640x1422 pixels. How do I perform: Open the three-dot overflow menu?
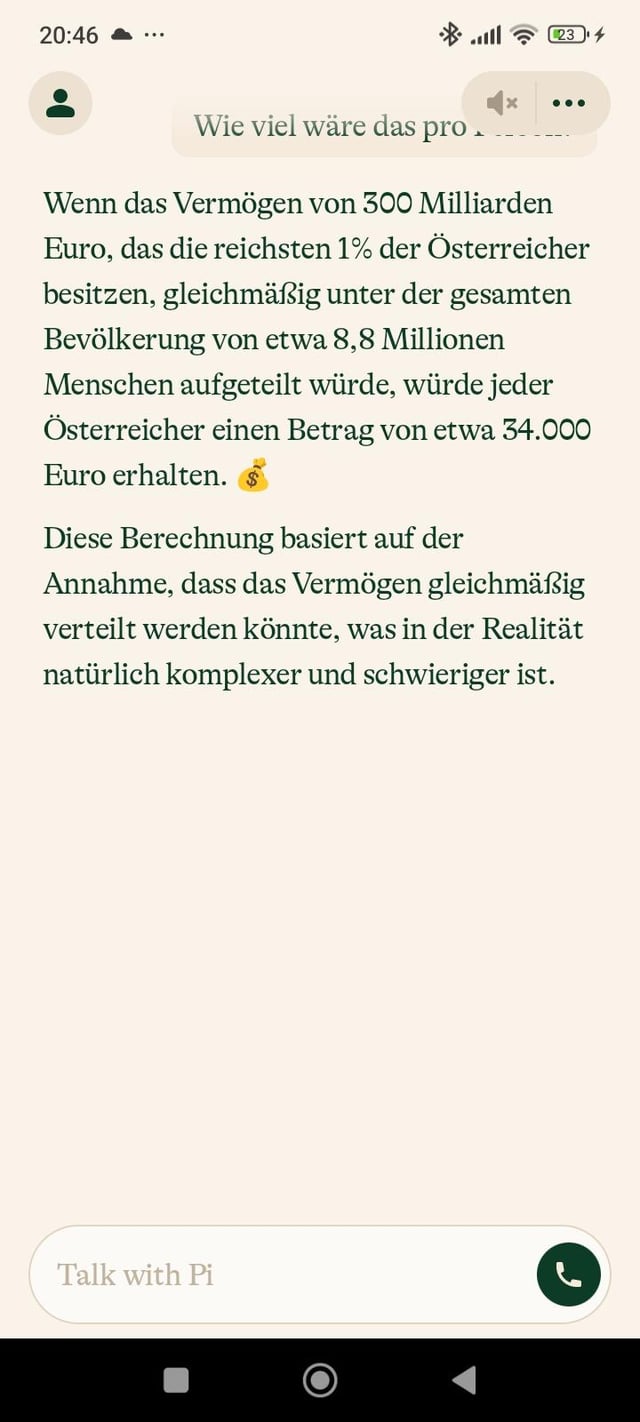pos(568,103)
